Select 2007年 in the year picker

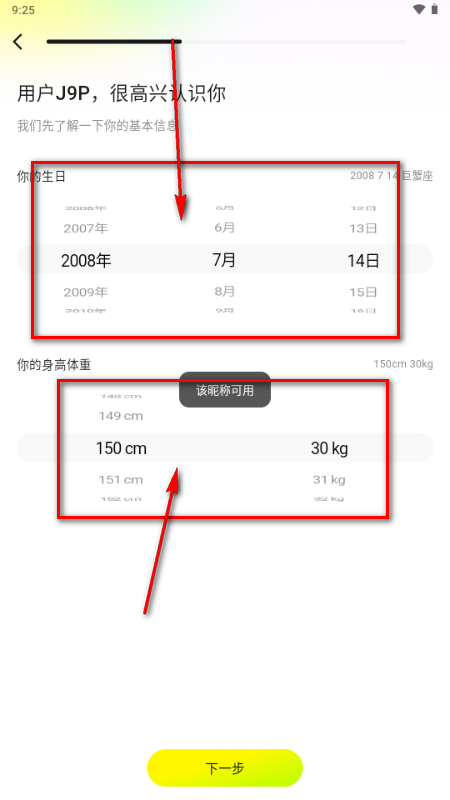click(86, 228)
